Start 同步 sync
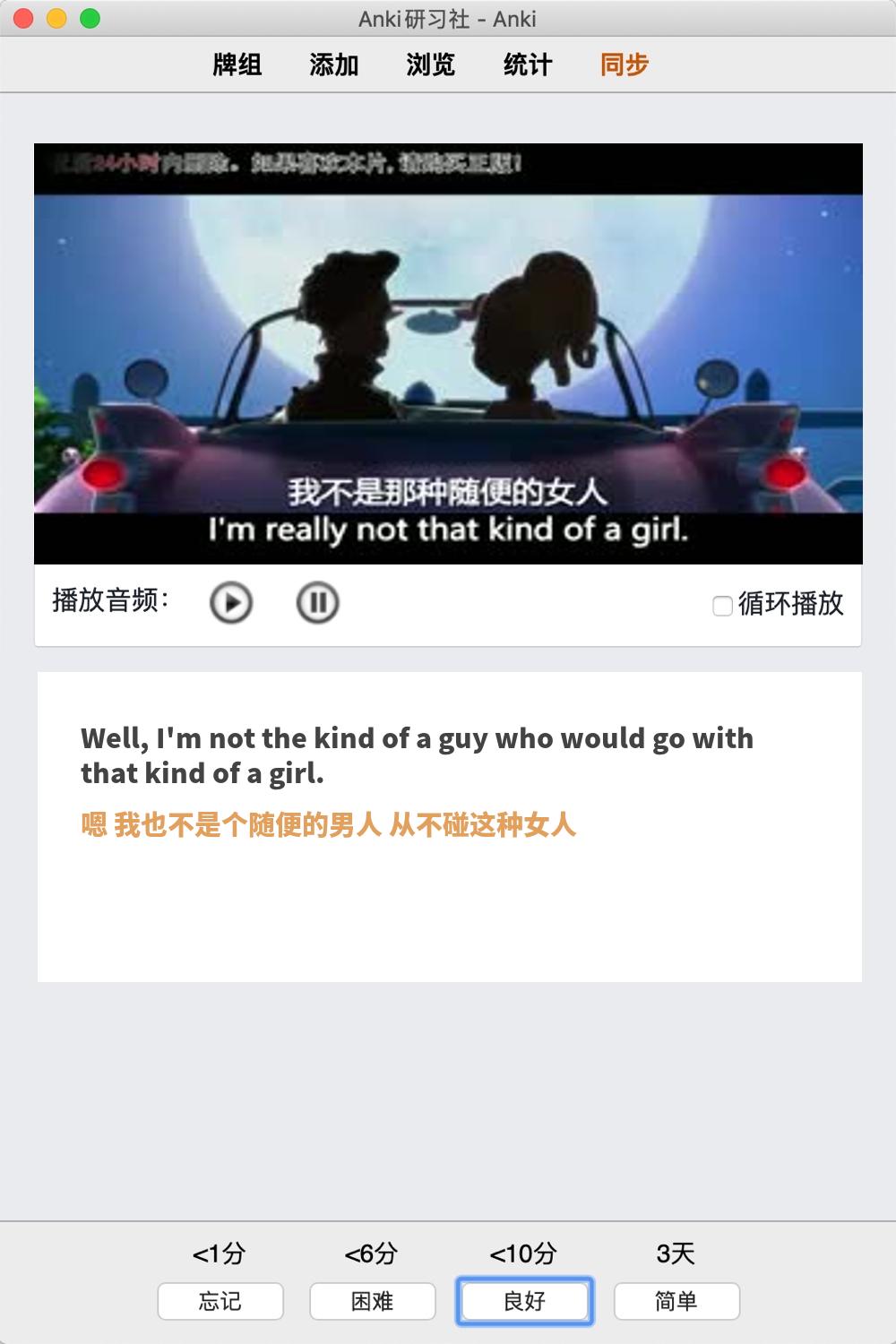 coord(625,65)
